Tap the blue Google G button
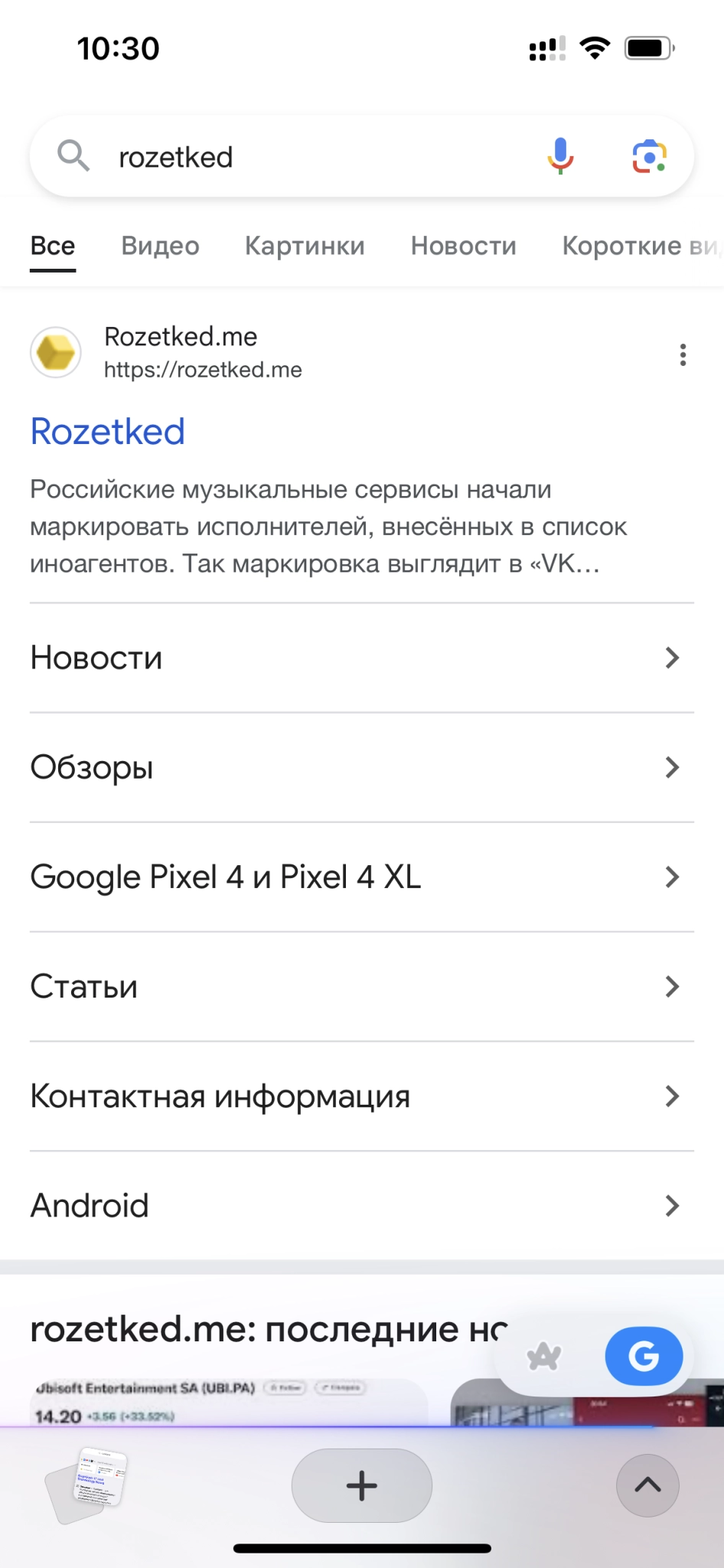This screenshot has width=724, height=1568. (x=643, y=1356)
